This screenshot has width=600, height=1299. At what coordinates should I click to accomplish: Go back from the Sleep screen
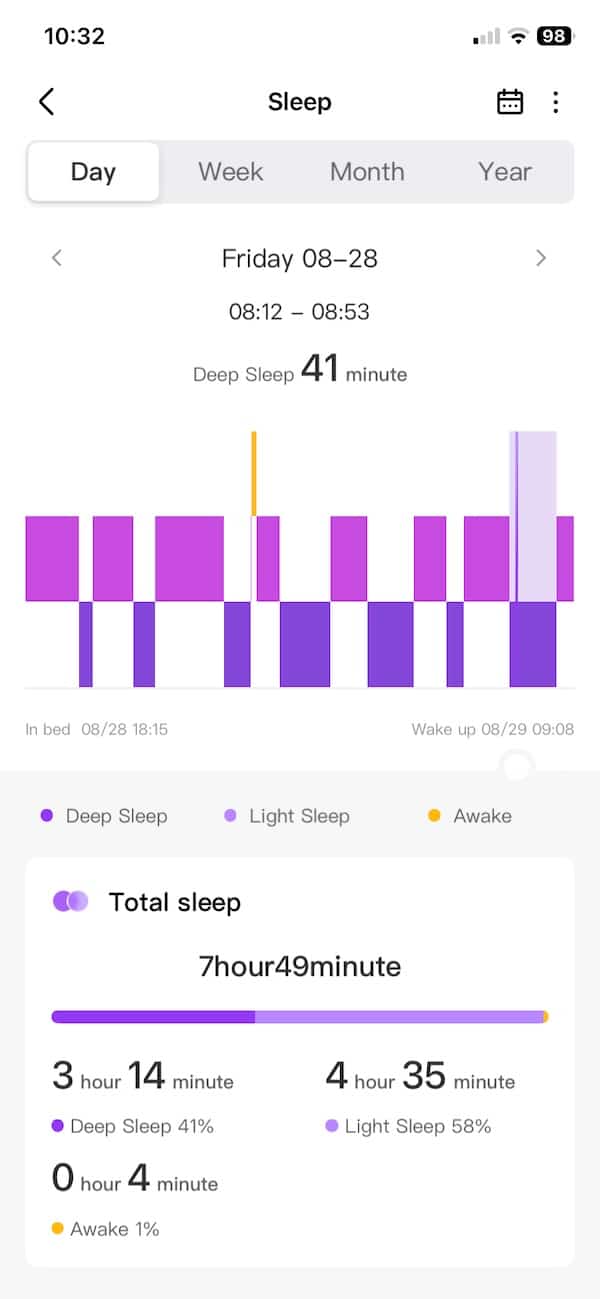coord(46,101)
